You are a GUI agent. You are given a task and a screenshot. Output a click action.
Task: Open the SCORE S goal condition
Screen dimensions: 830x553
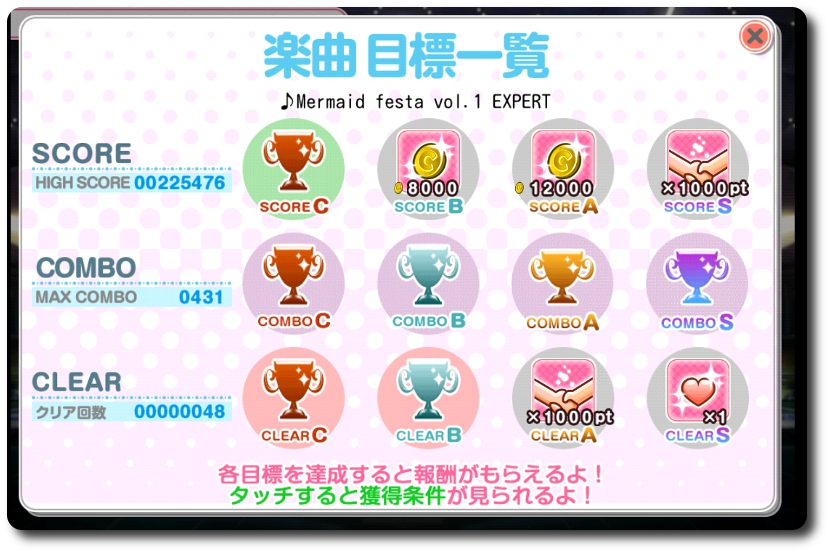tap(697, 168)
